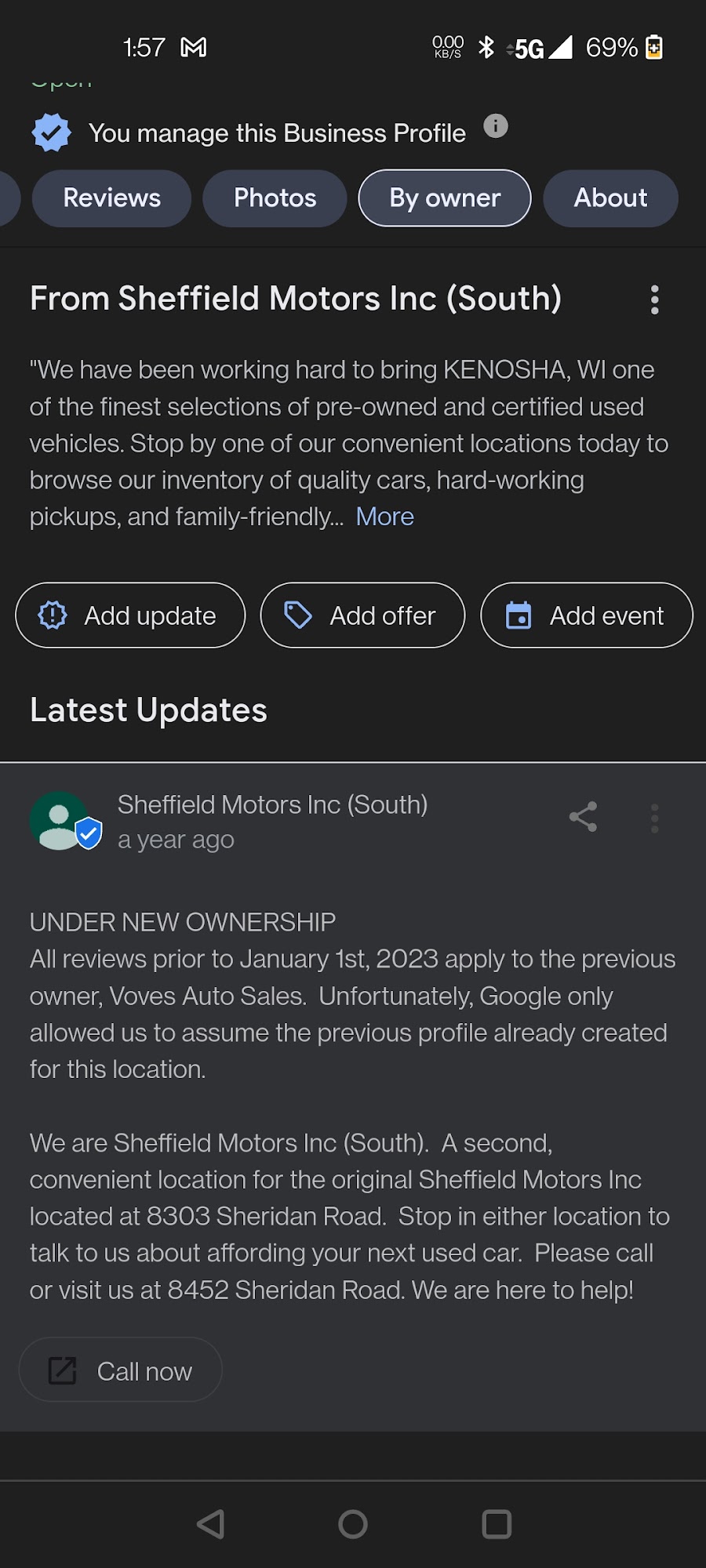Open the About tab
706x1568 pixels.
(610, 198)
